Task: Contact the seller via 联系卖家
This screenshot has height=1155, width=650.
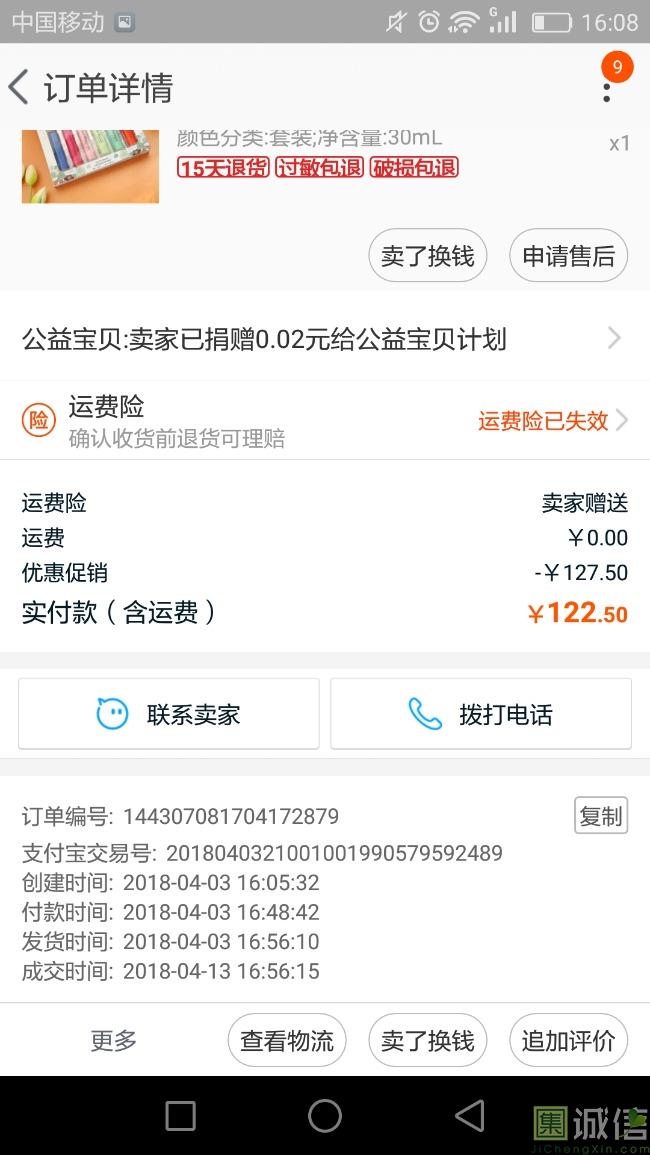Action: 169,714
